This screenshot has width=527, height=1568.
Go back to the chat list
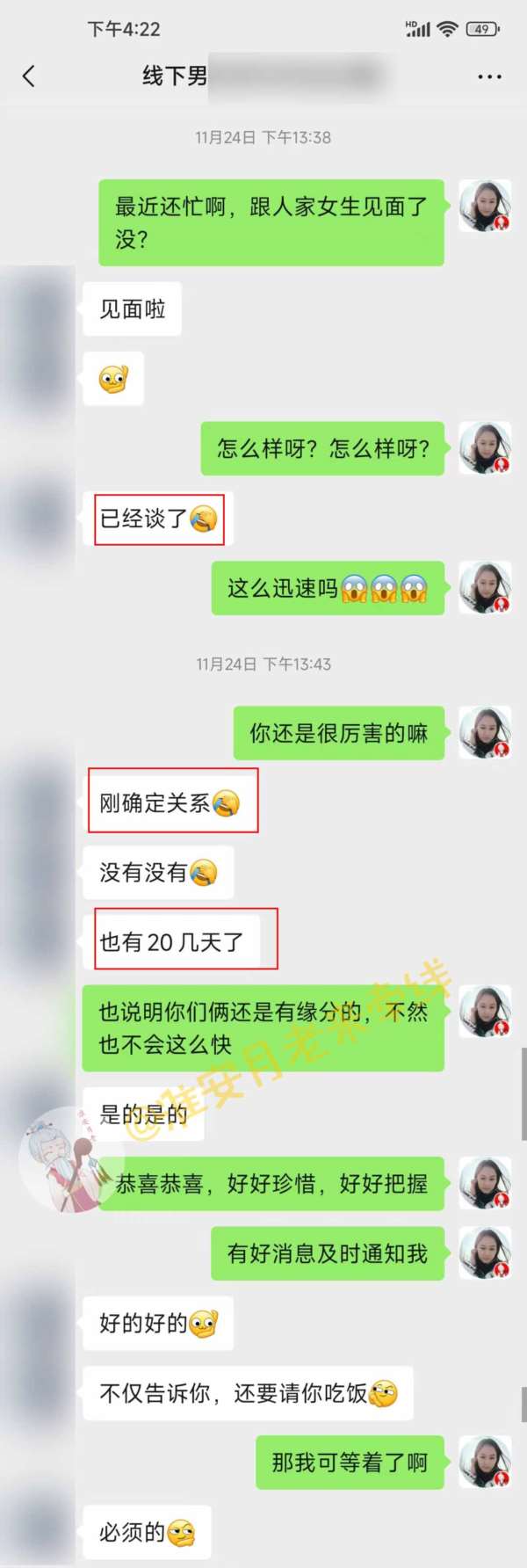(x=29, y=76)
